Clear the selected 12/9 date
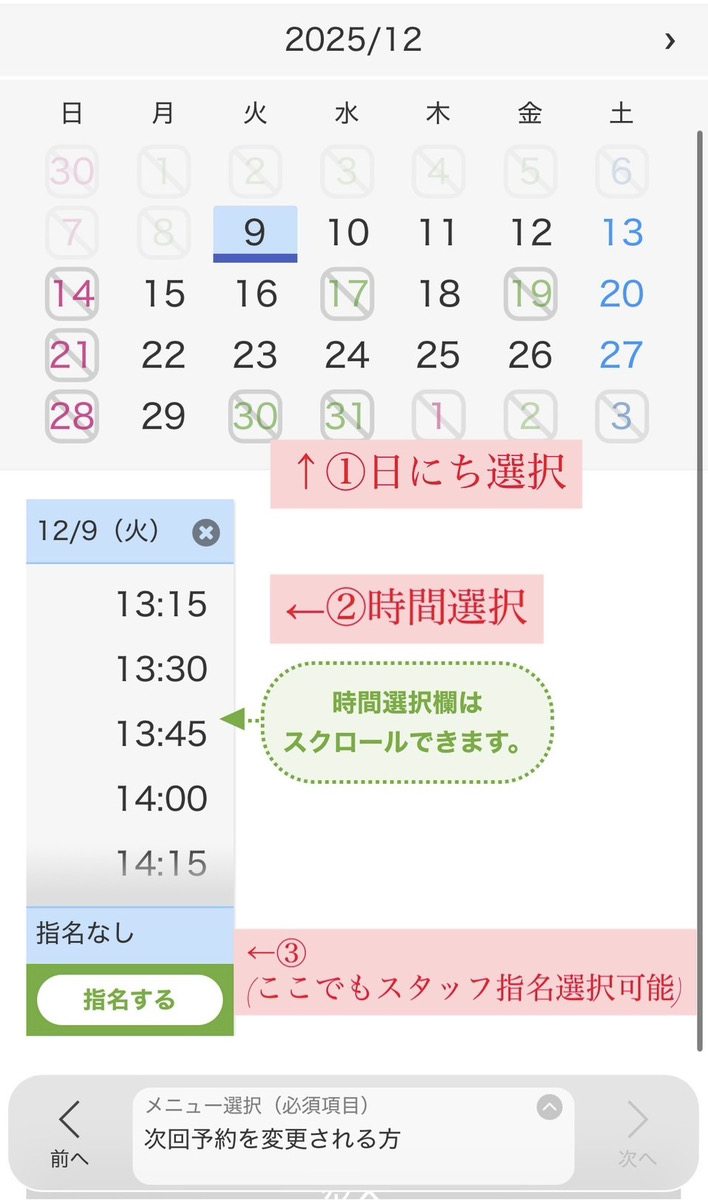Viewport: 708px width, 1200px height. point(205,532)
